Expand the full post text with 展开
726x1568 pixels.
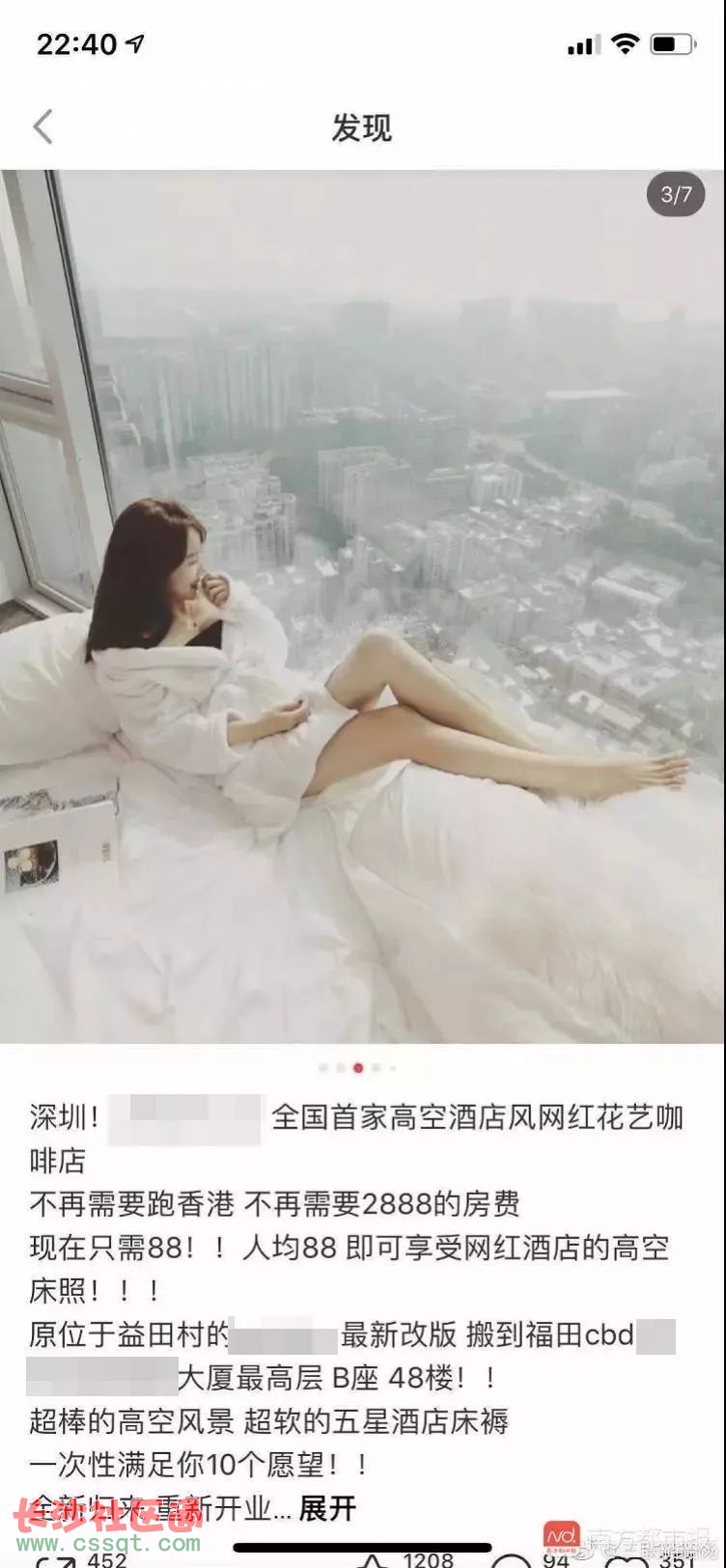click(328, 1508)
